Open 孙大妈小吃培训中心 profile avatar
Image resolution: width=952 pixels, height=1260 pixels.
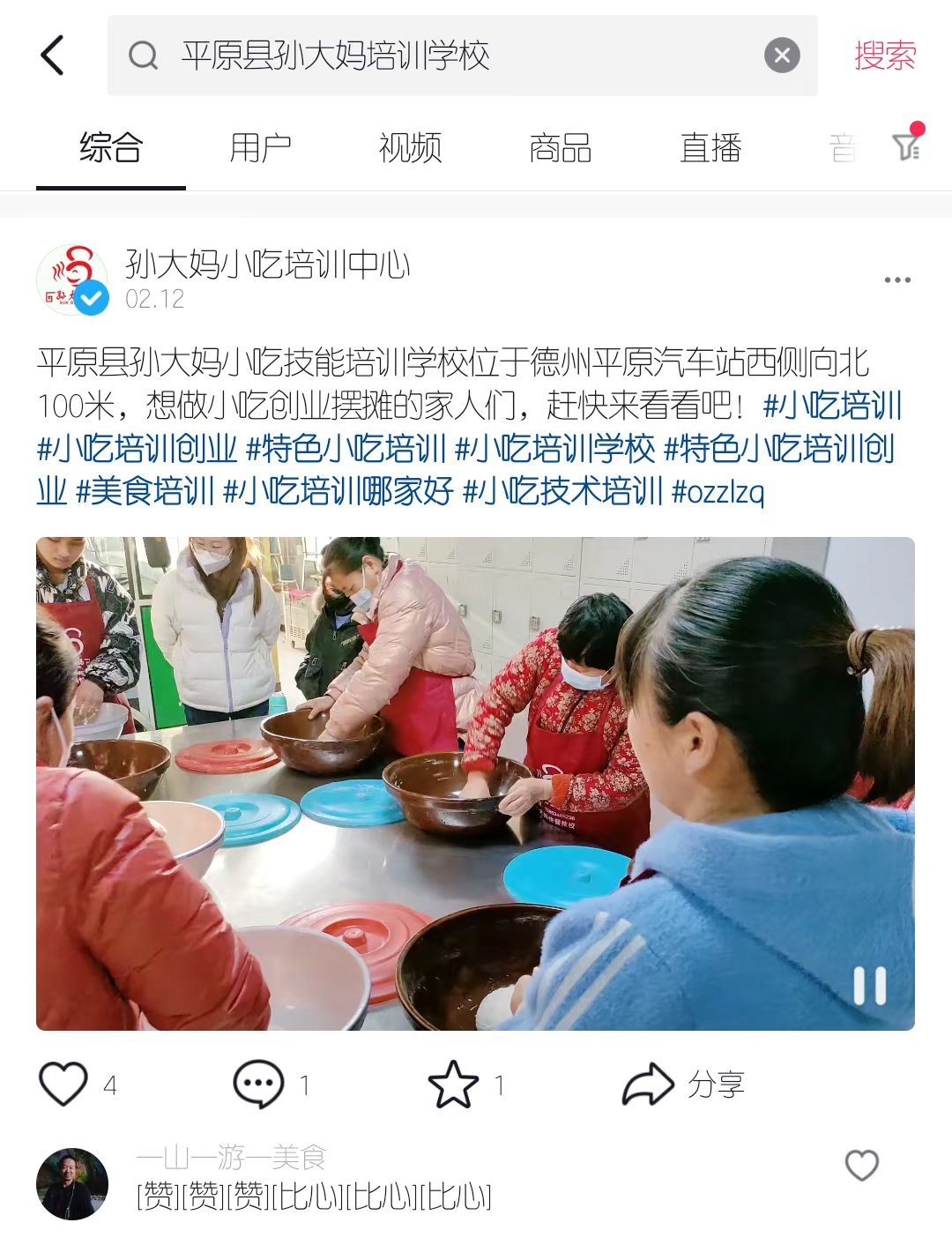pos(72,280)
